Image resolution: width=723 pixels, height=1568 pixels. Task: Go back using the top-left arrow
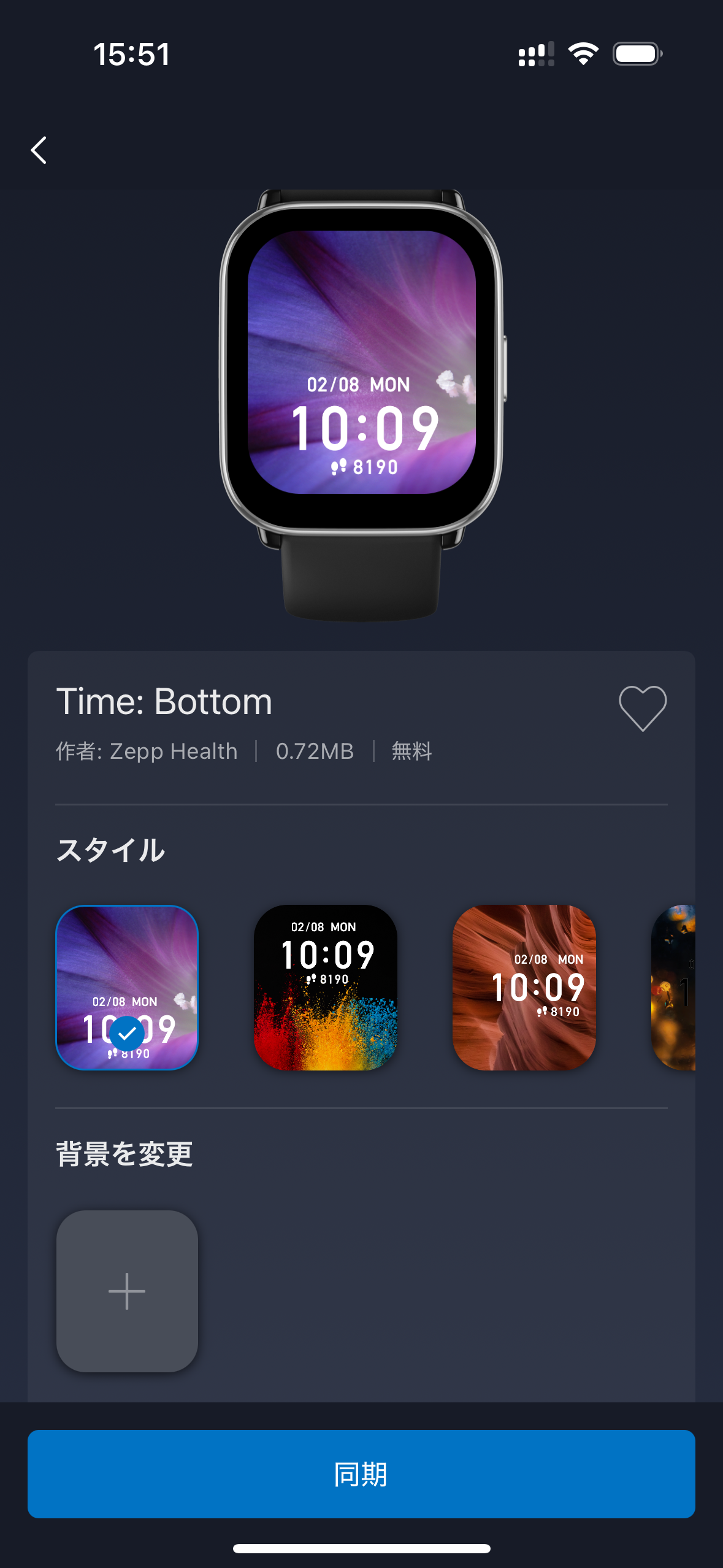39,150
